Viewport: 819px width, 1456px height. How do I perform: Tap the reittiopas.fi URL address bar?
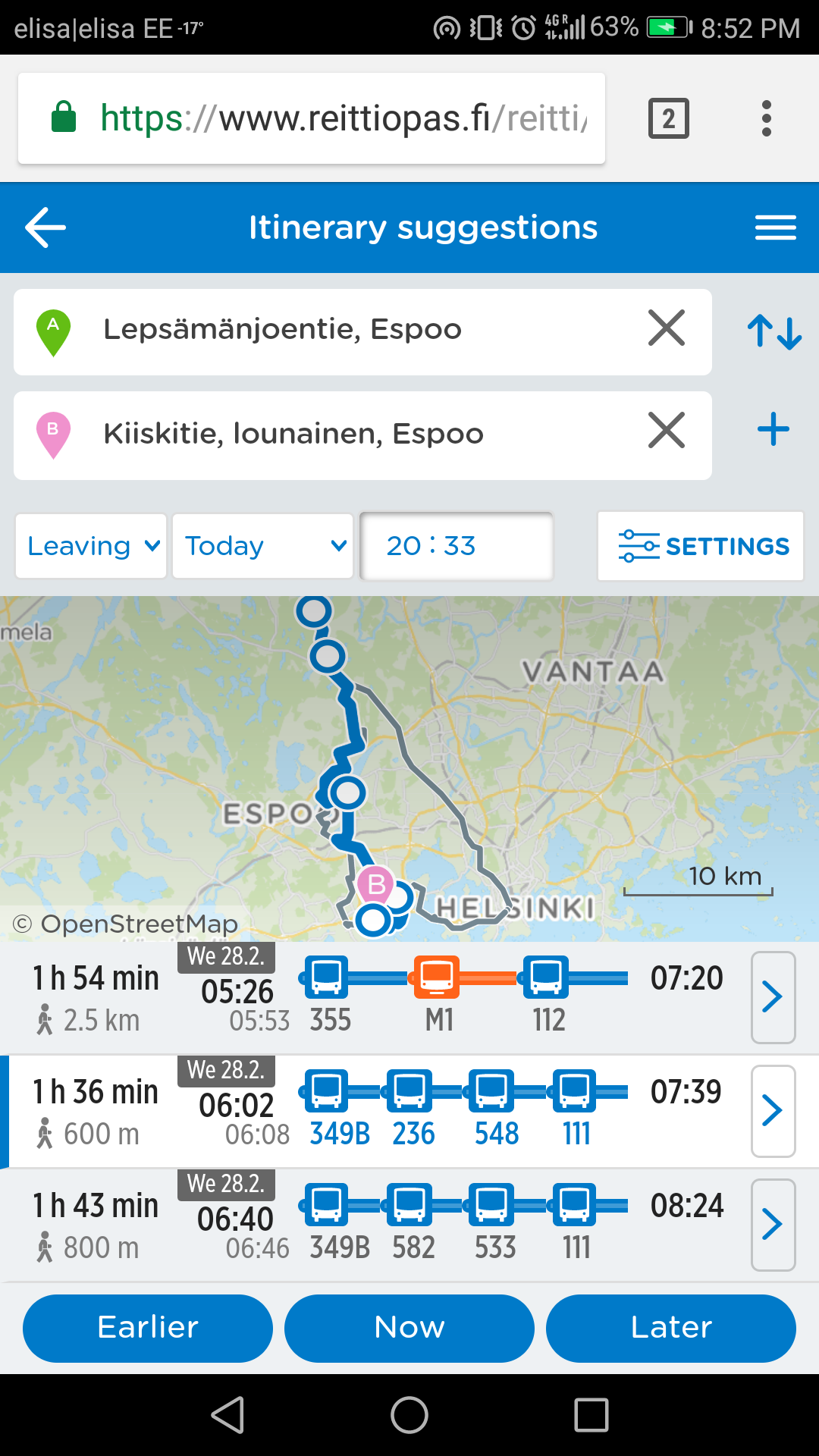coord(312,118)
